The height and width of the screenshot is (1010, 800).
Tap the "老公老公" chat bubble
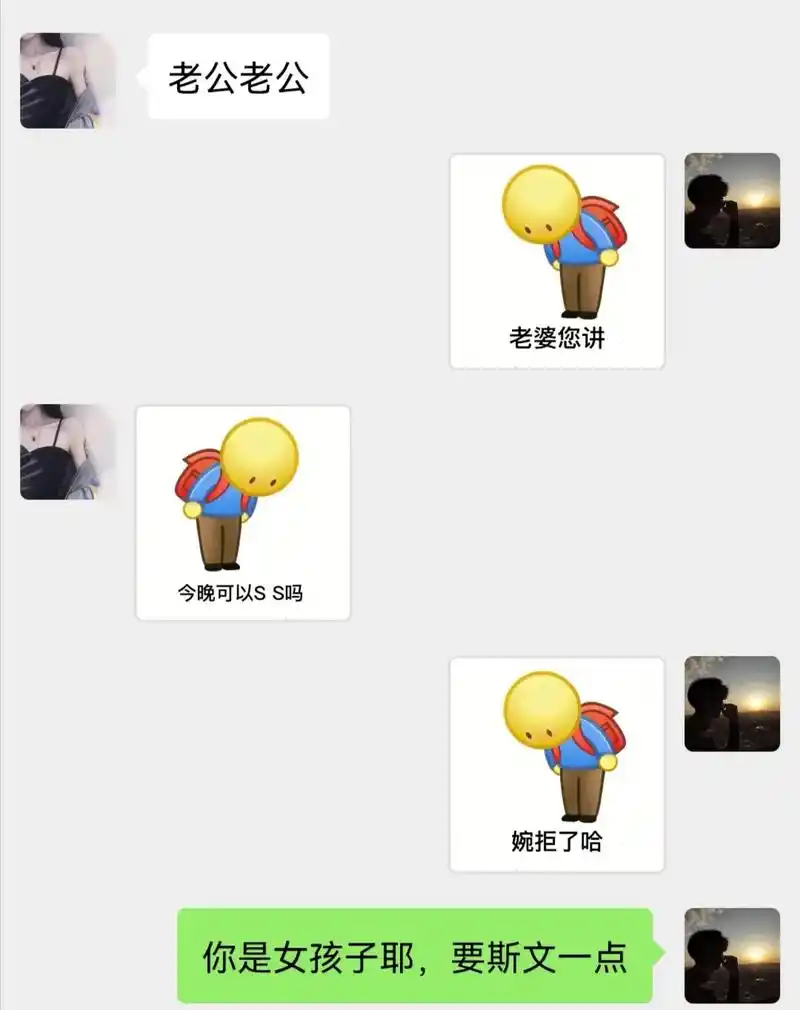237,77
